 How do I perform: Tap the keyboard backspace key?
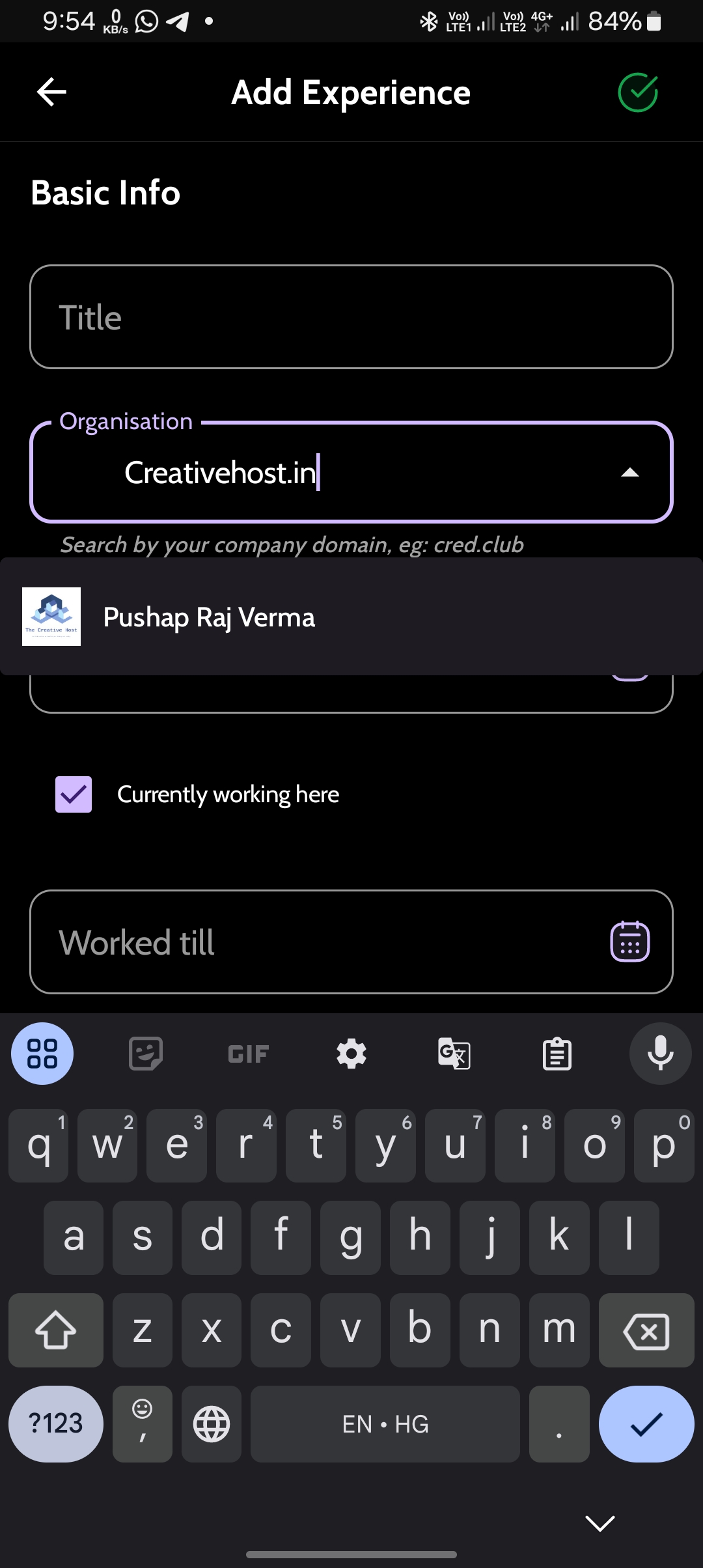click(646, 1330)
